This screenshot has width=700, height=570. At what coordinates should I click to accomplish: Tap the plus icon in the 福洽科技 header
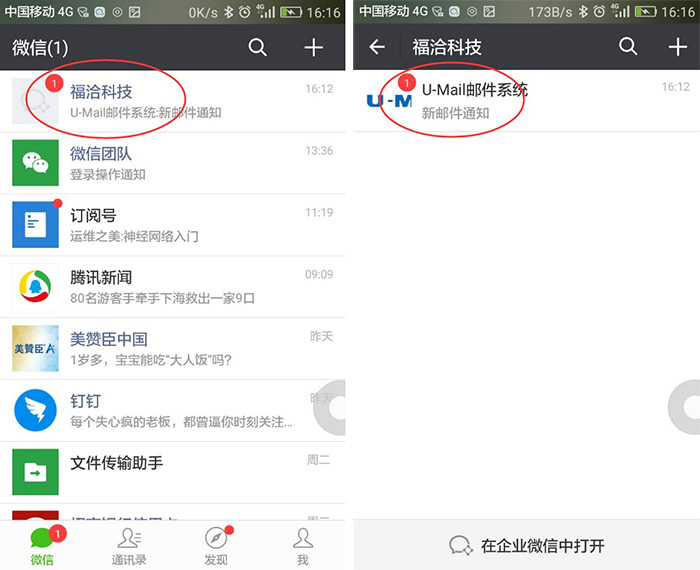[x=677, y=47]
